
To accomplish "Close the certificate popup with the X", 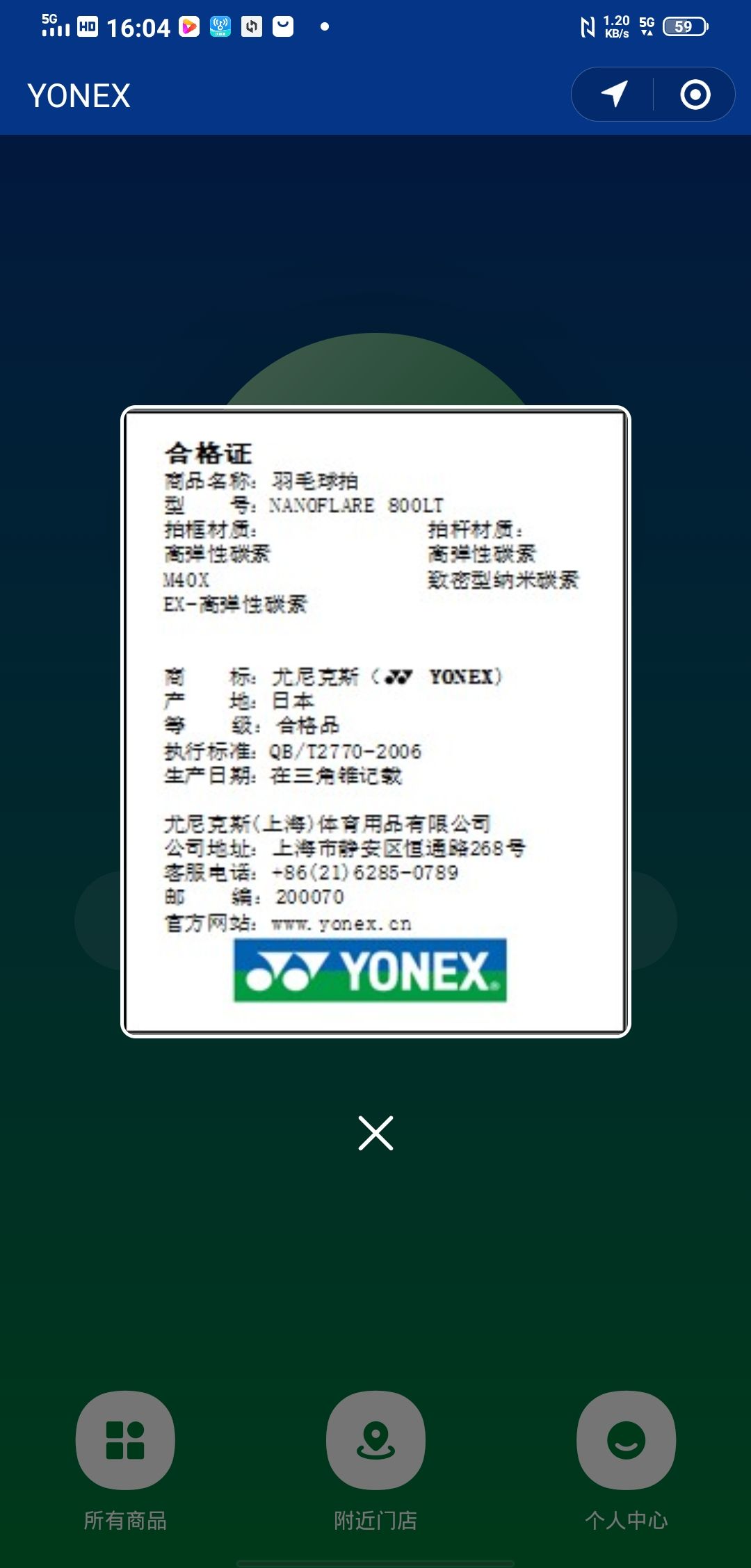I will pos(375,1133).
